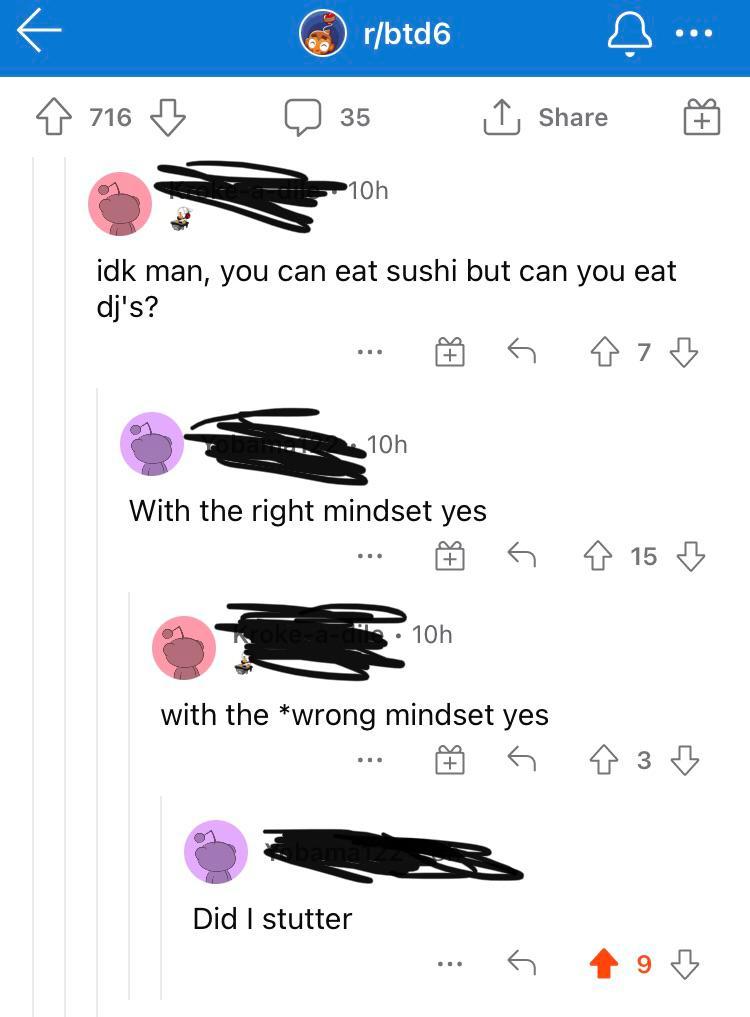The image size is (750, 1017).
Task: Reply to the 'Did I stutter' comment
Action: 521,963
